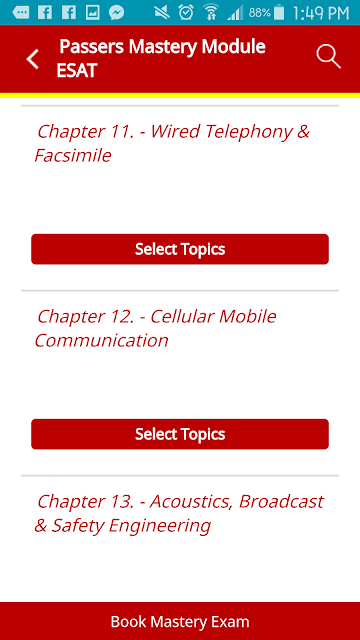Select Topics for Chapter 11 Wired Telephony
Image resolution: width=360 pixels, height=640 pixels.
[x=180, y=249]
